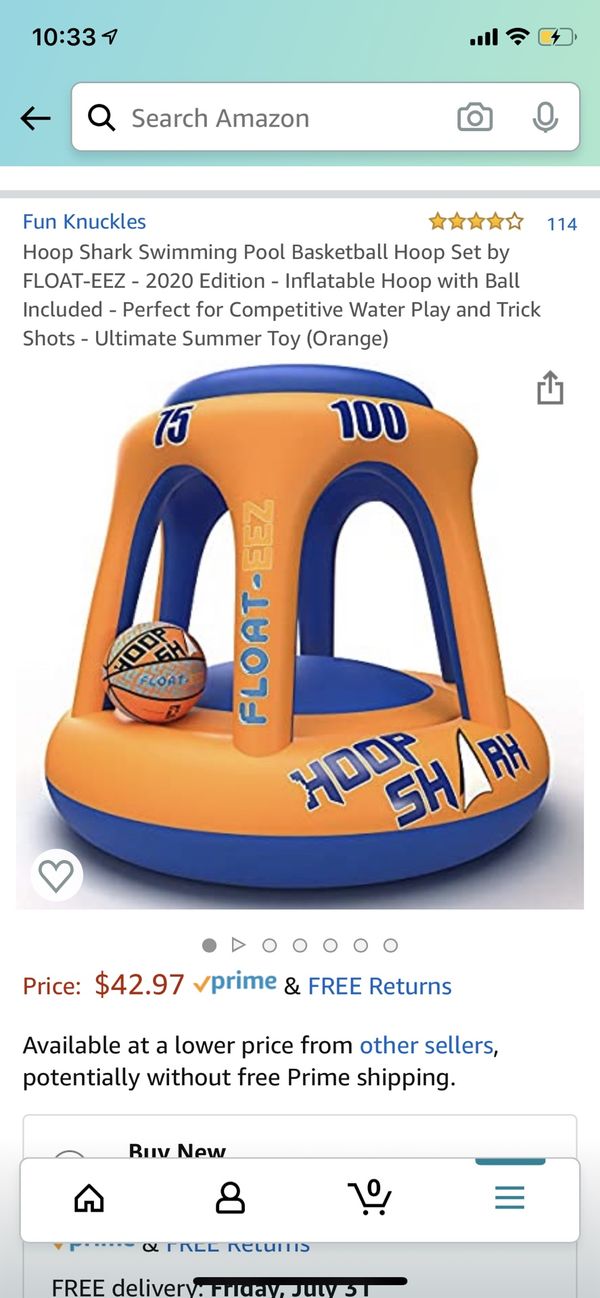Play the product video indicator
The image size is (600, 1298).
[238, 944]
